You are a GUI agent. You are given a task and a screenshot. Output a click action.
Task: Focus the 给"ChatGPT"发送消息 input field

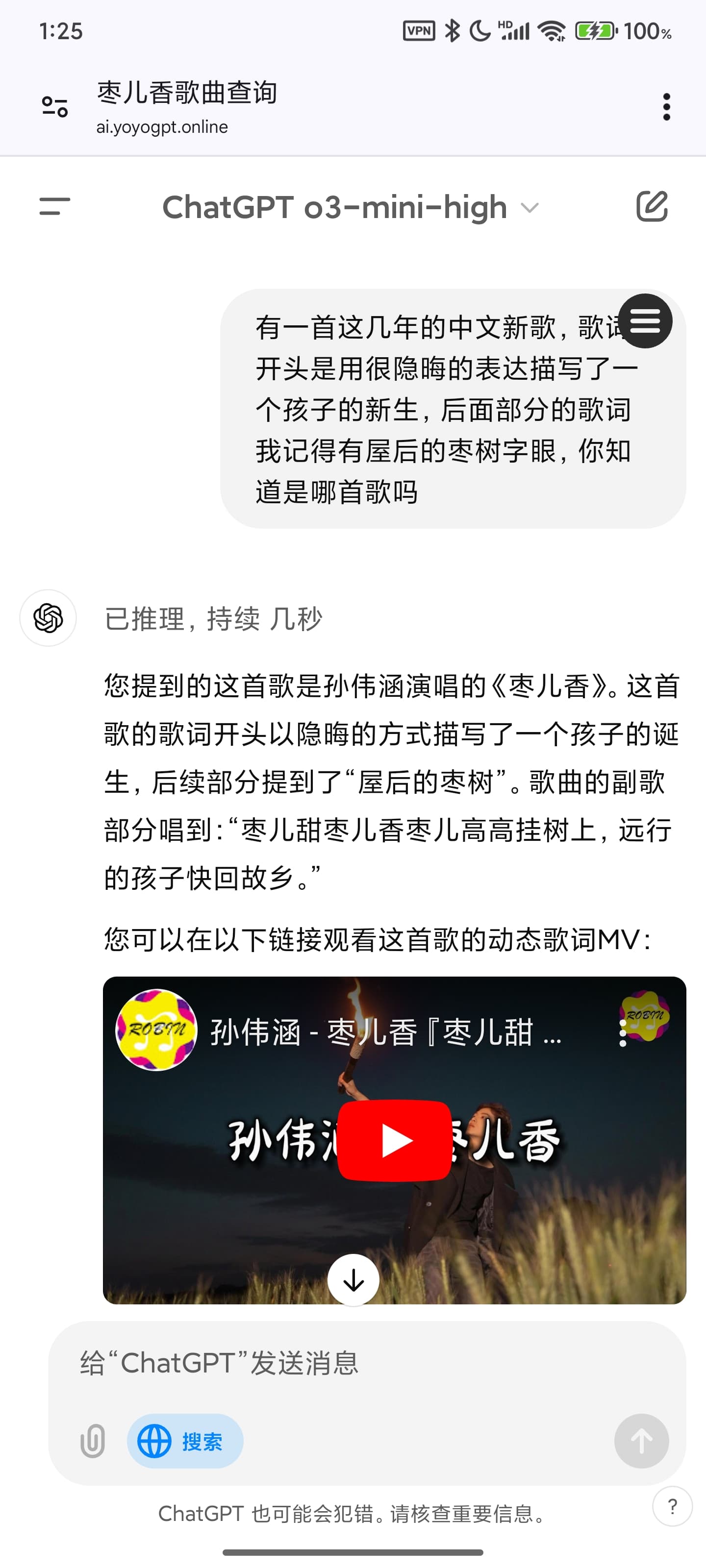(367, 1364)
